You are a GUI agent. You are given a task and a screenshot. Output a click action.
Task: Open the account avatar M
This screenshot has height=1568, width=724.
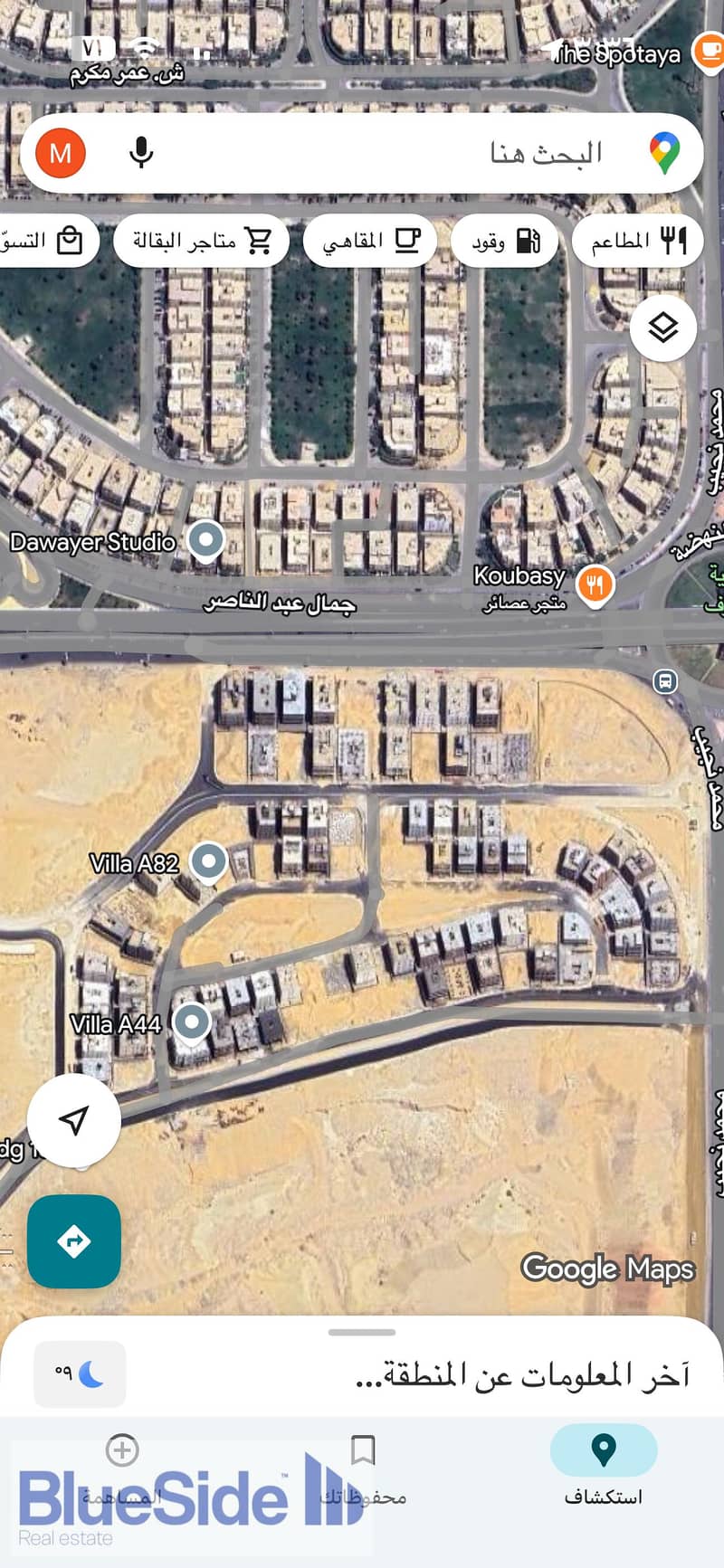point(61,153)
